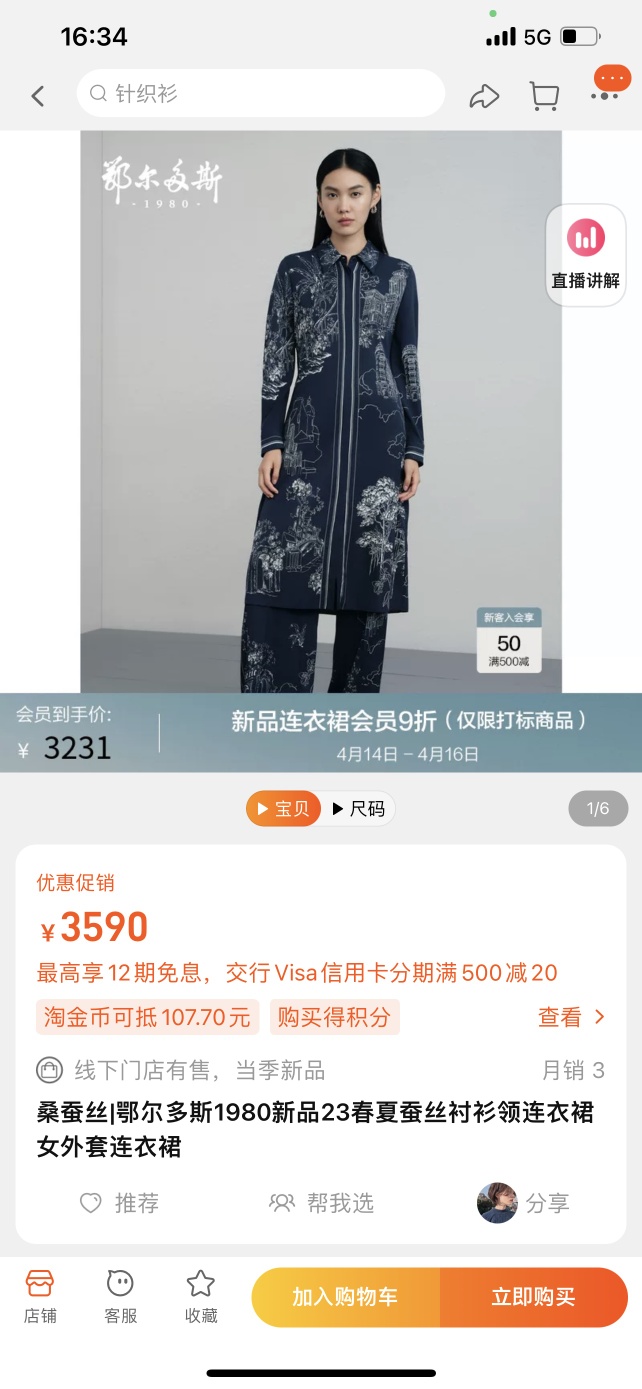Go back using the top-left arrow
The image size is (642, 1389).
coord(38,96)
